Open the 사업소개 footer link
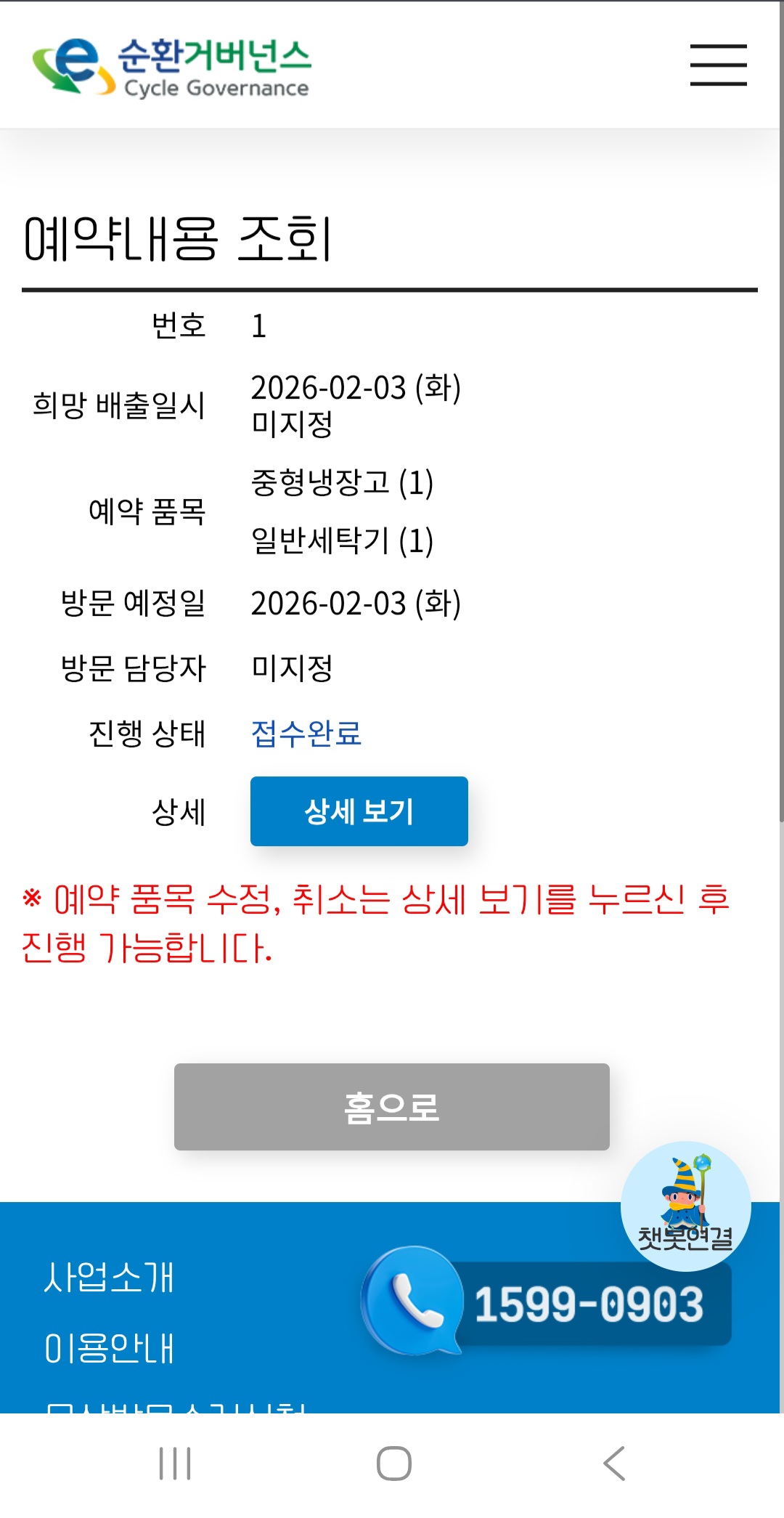784x1518 pixels. point(109,1278)
